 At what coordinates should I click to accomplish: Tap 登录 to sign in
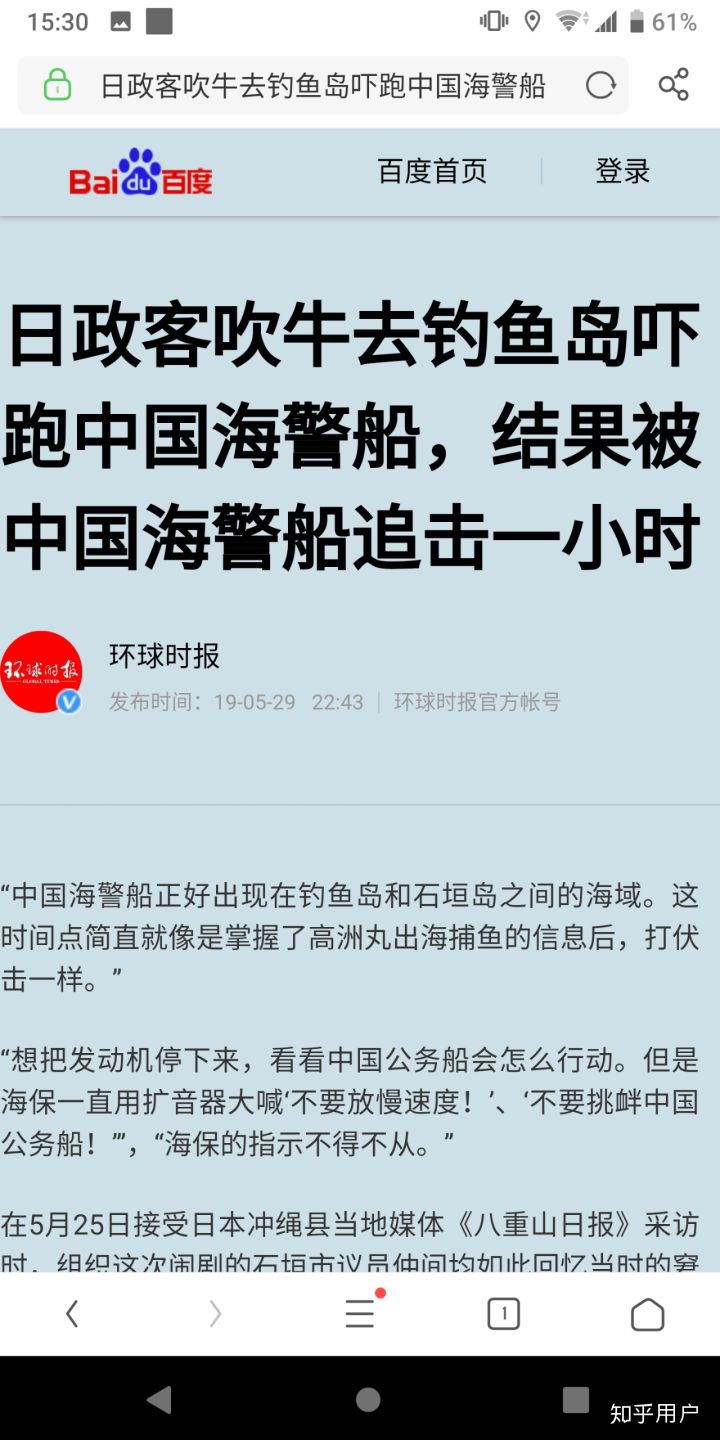click(x=622, y=171)
